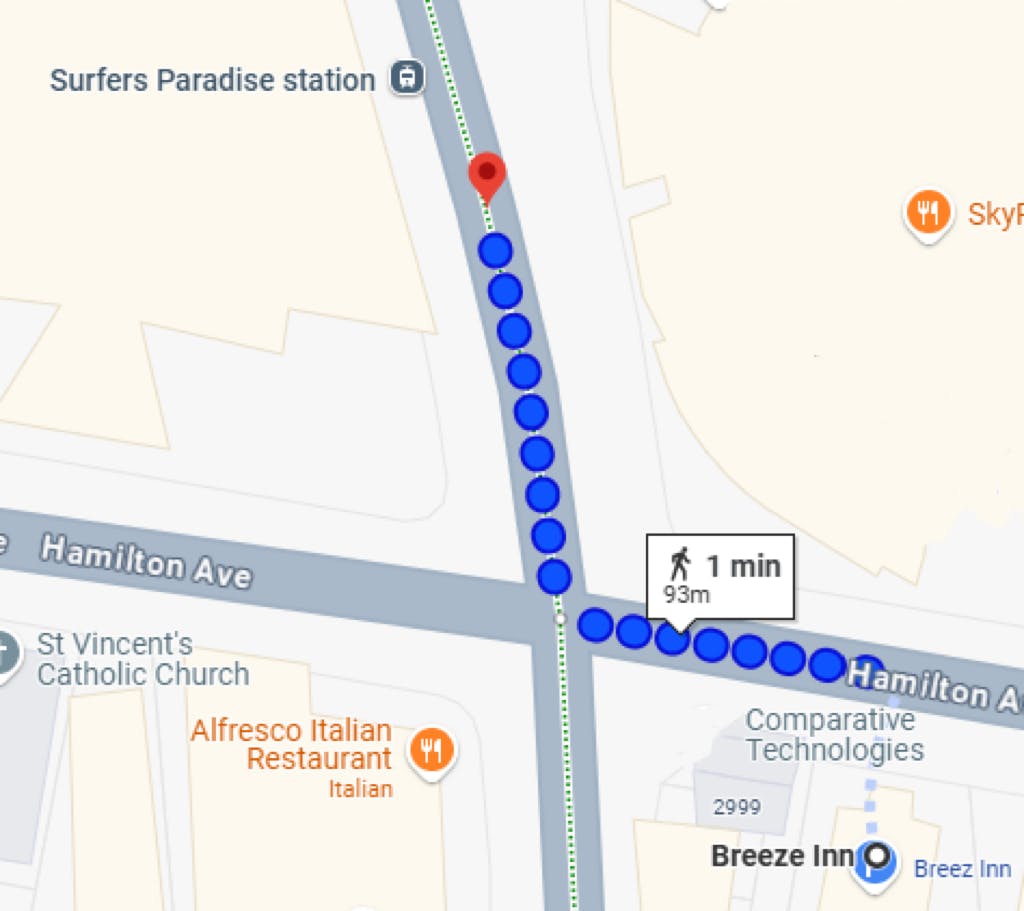Tap the red destination pin

coord(487,176)
